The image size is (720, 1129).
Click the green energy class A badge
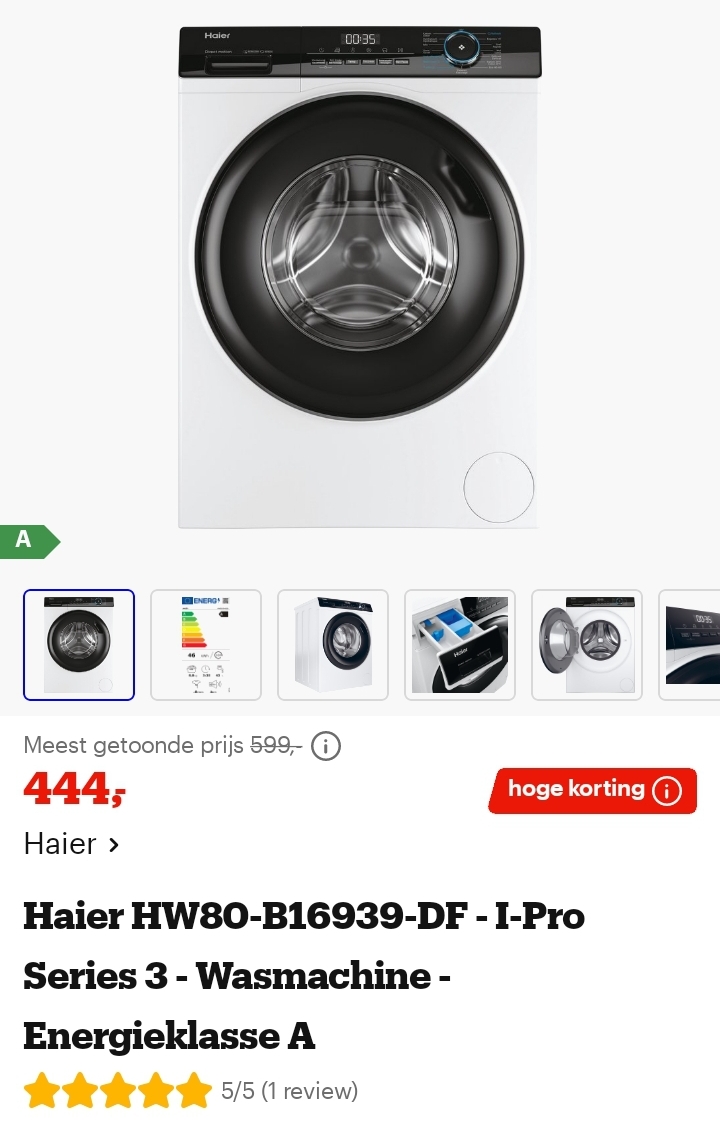coord(25,541)
